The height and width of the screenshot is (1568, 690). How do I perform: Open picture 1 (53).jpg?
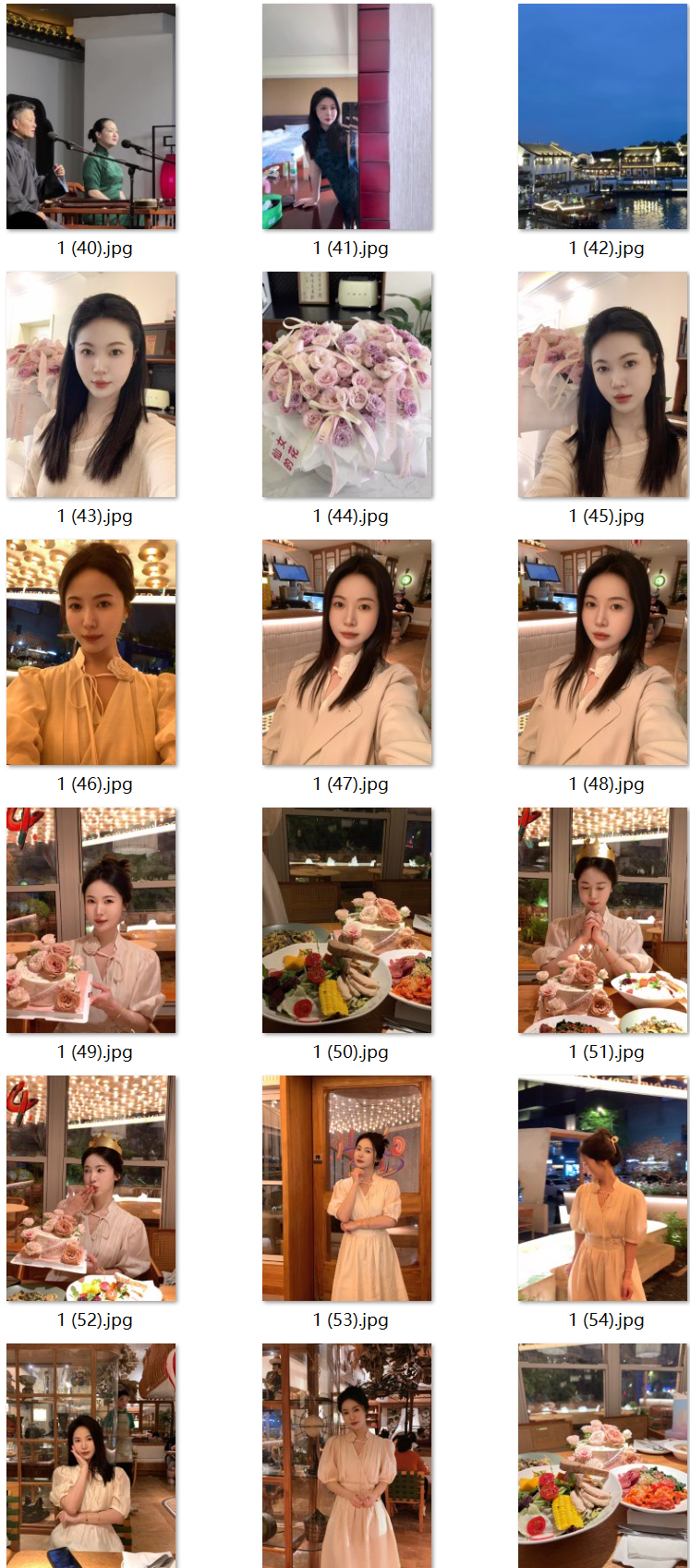(346, 1188)
